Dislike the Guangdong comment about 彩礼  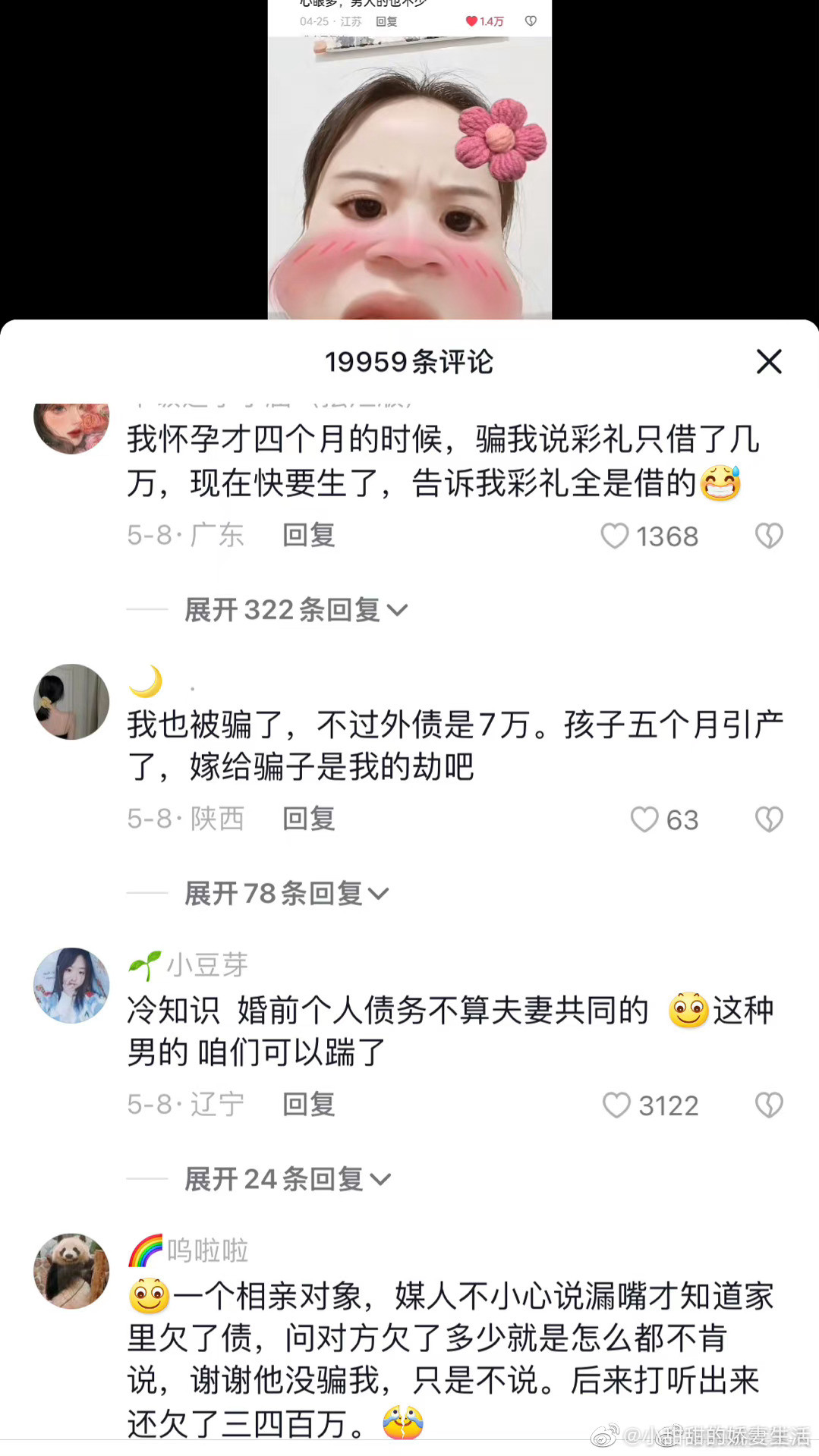coord(768,536)
